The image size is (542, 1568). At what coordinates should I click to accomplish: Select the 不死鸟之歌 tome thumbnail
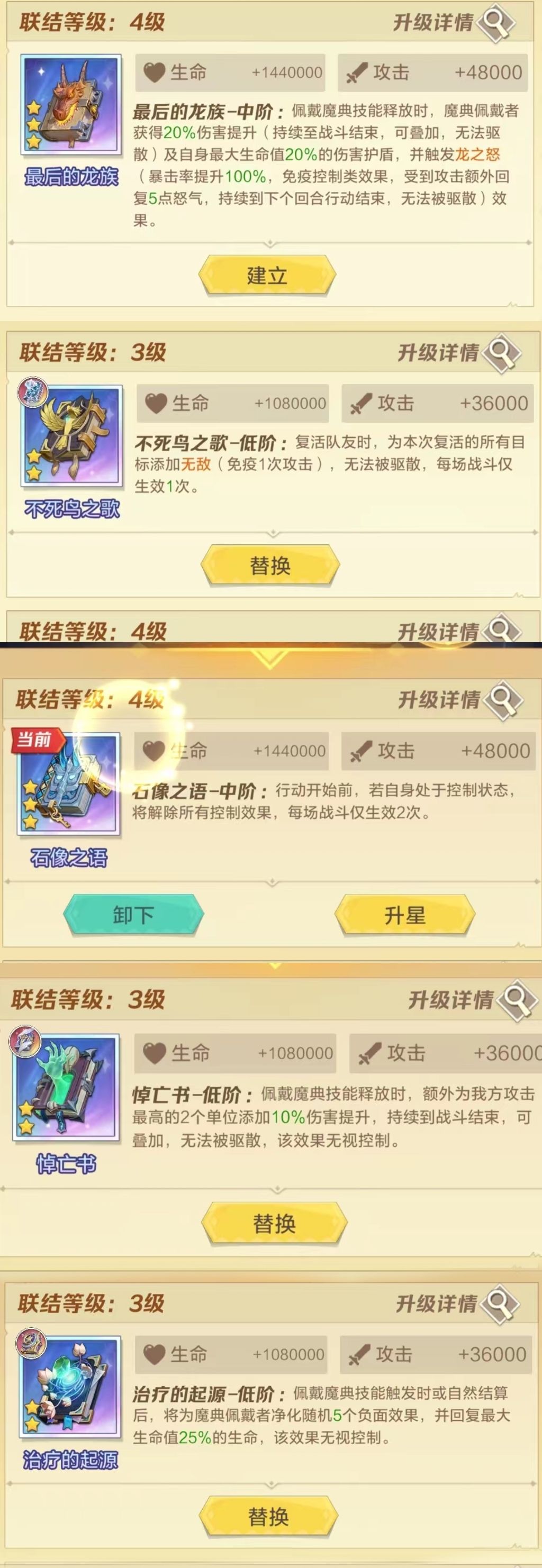(x=73, y=432)
